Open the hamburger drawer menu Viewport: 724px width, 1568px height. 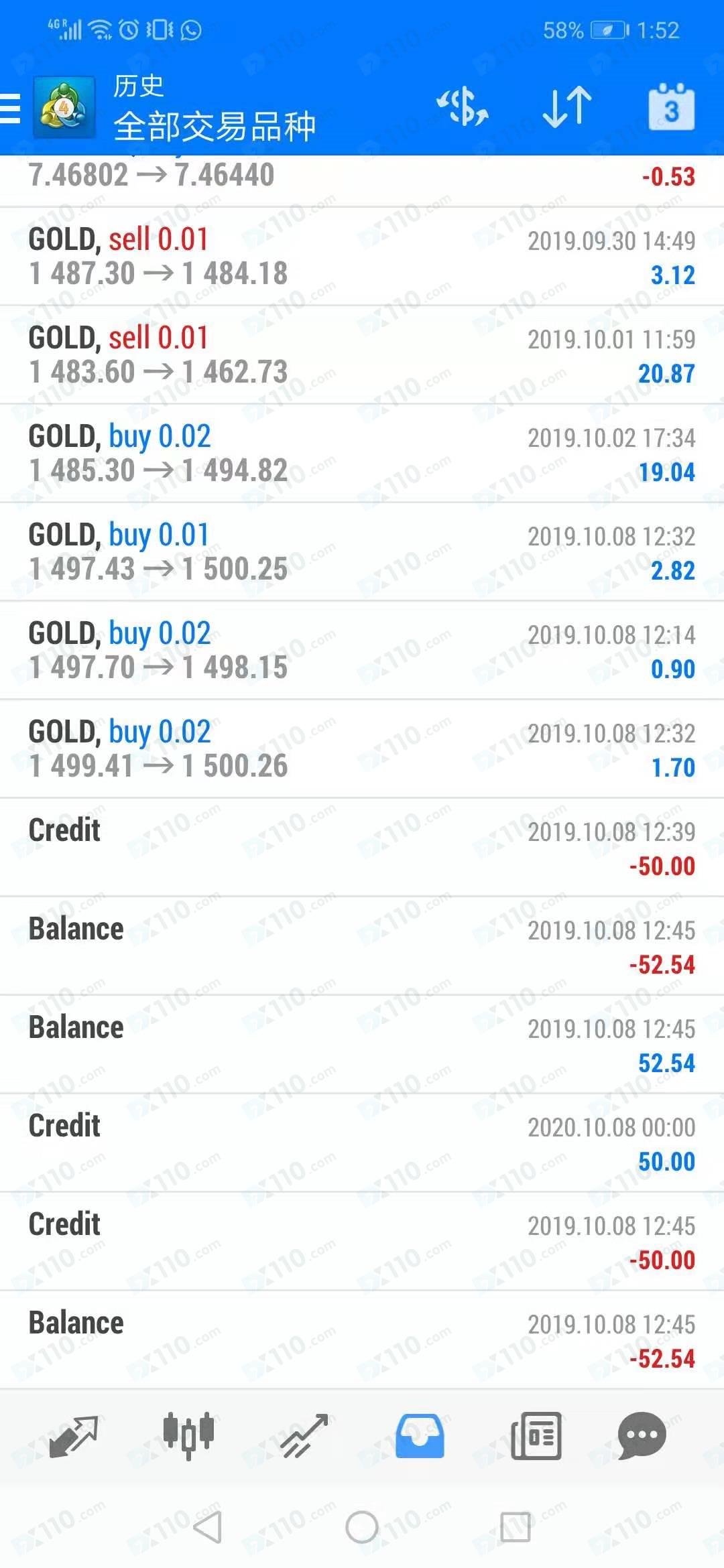coord(11,109)
